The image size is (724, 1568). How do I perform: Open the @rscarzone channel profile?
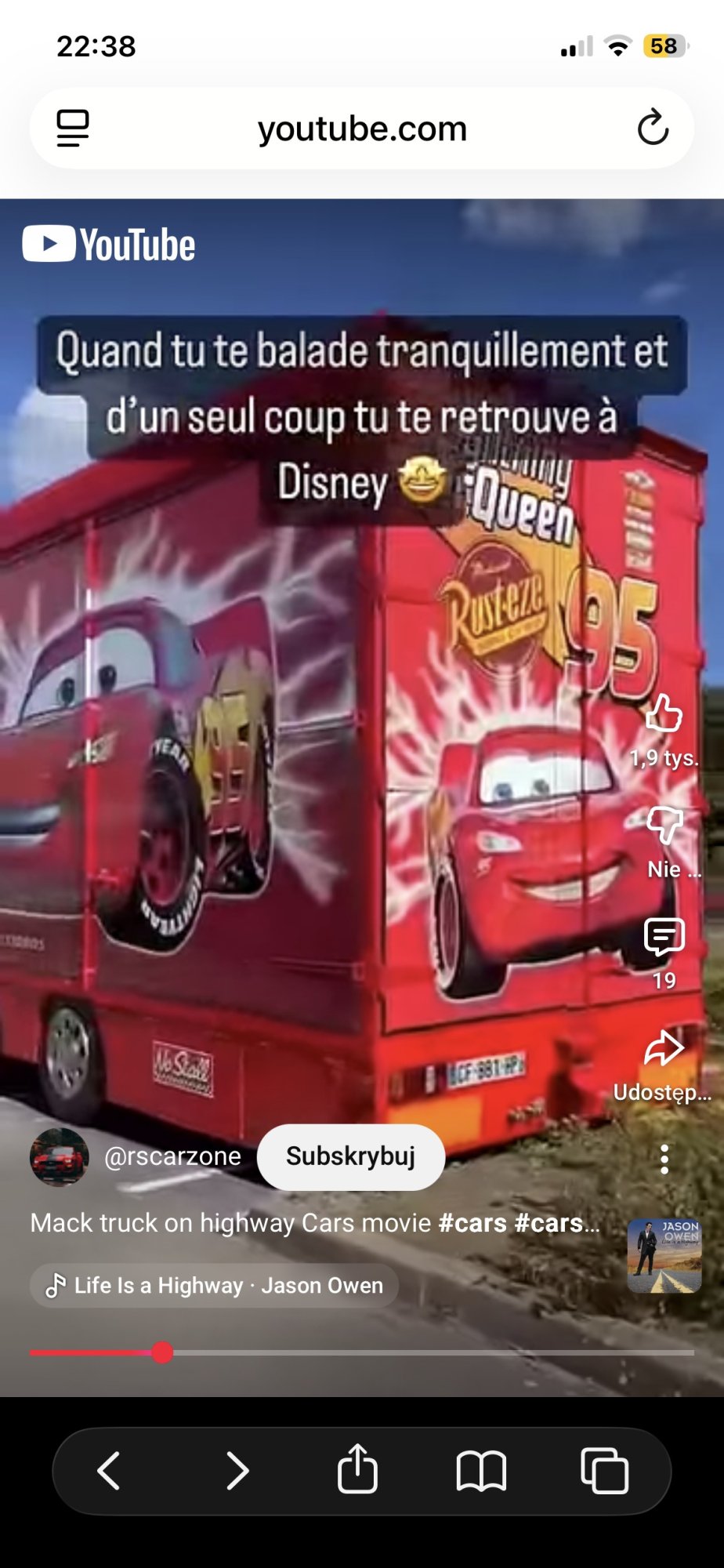click(x=172, y=1156)
